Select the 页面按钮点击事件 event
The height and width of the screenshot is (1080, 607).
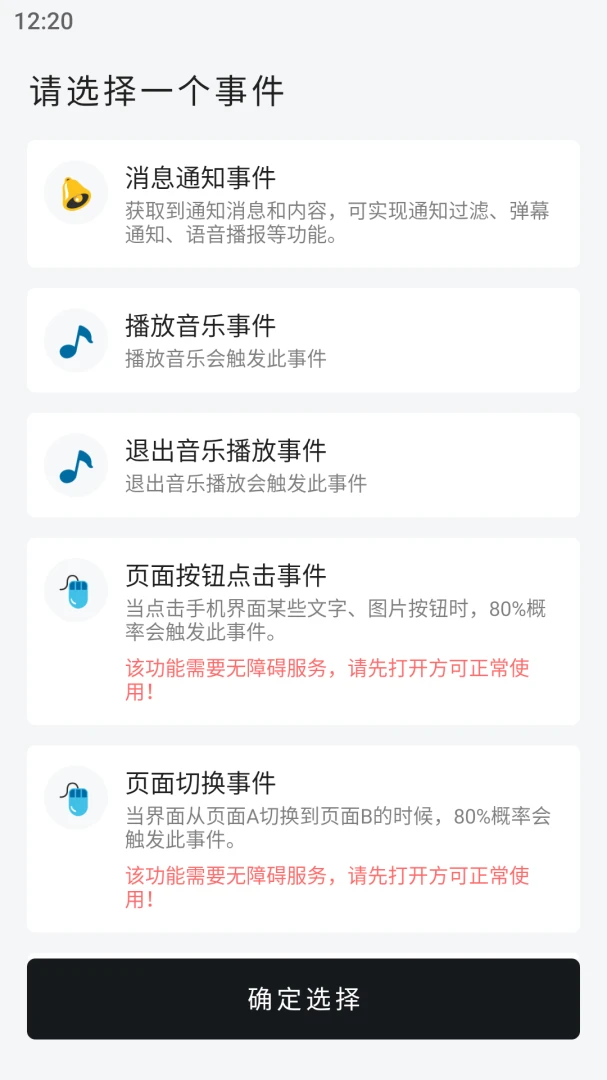pos(303,630)
